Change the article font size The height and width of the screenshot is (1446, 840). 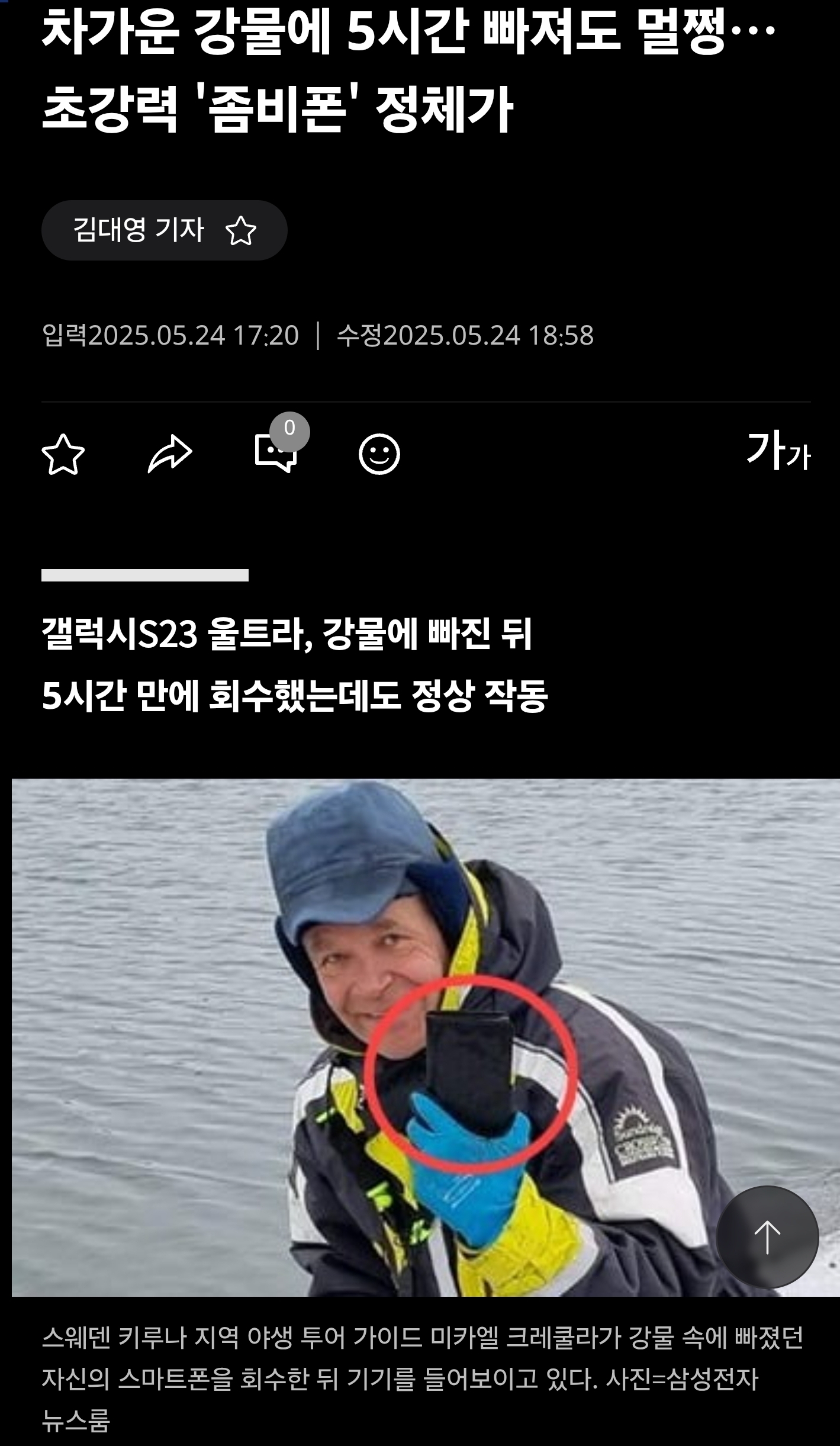(778, 453)
